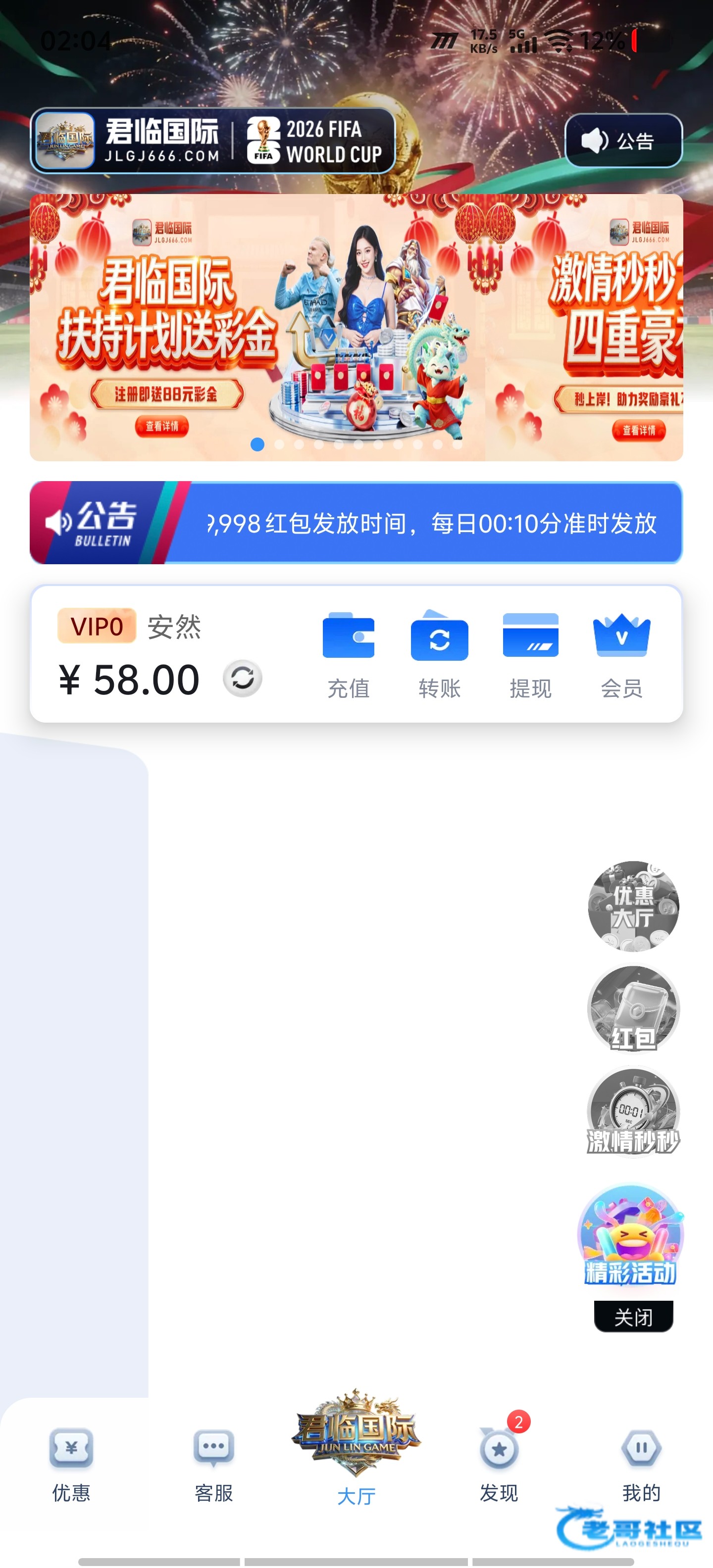This screenshot has width=713, height=1568.
Task: Switch to the 优惠 tab
Action: coord(71,1465)
